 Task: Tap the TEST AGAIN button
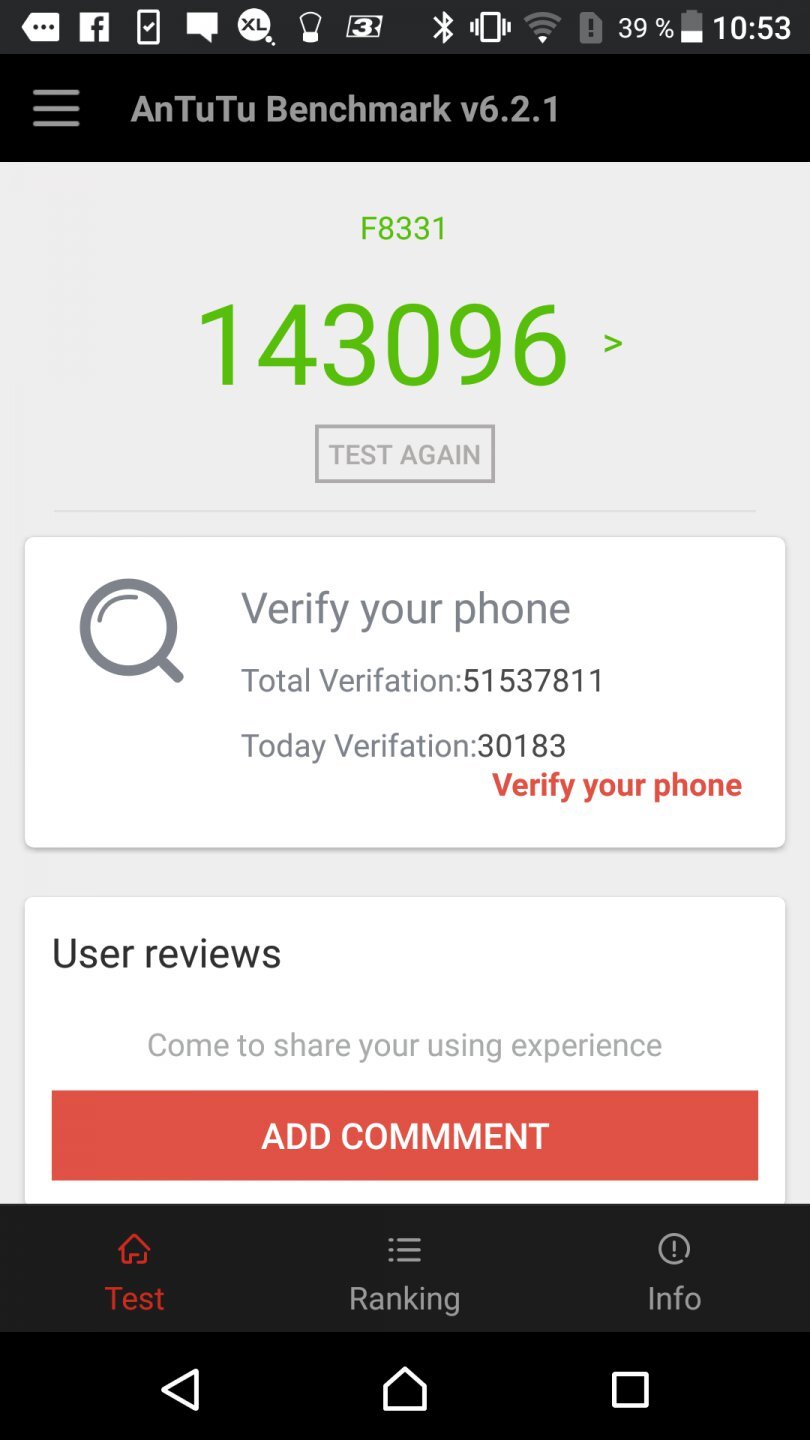pyautogui.click(x=405, y=454)
